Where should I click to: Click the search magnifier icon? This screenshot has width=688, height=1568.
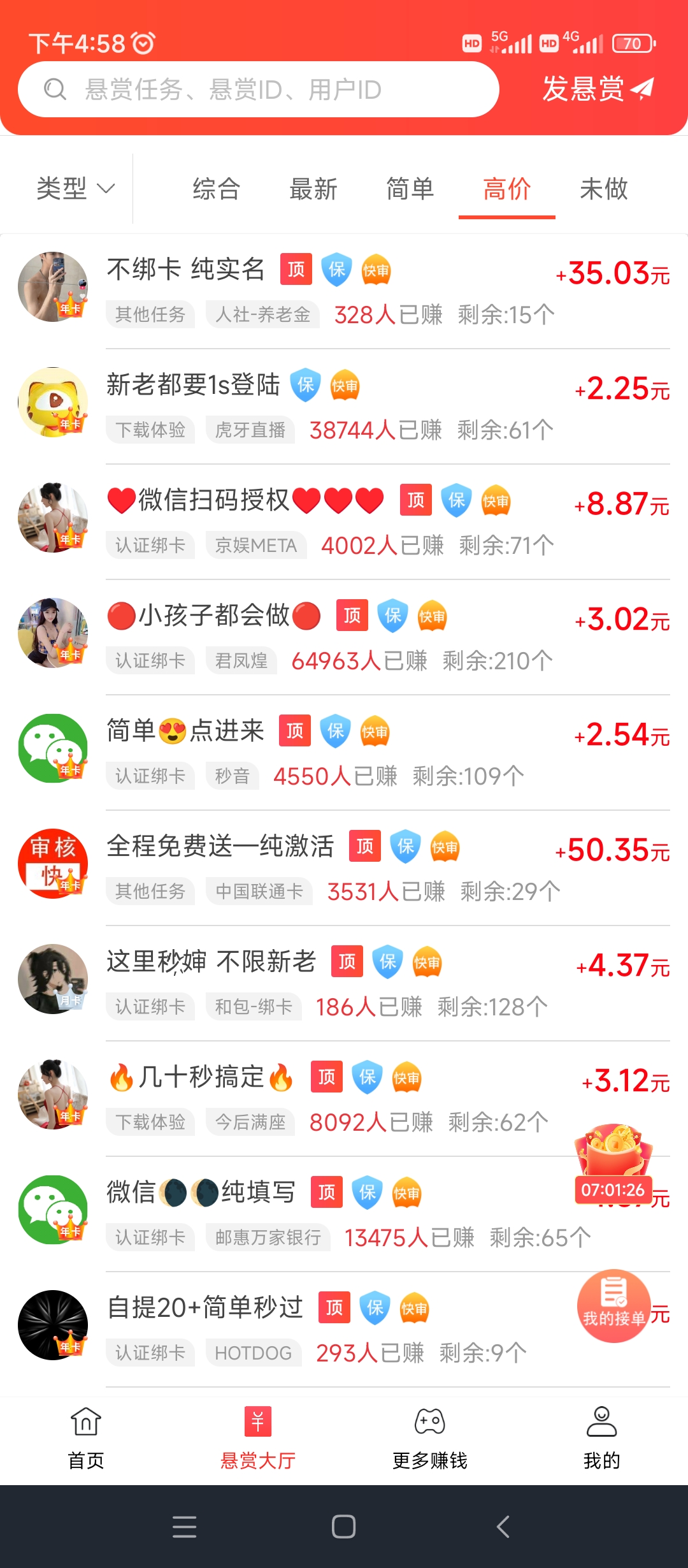click(55, 89)
